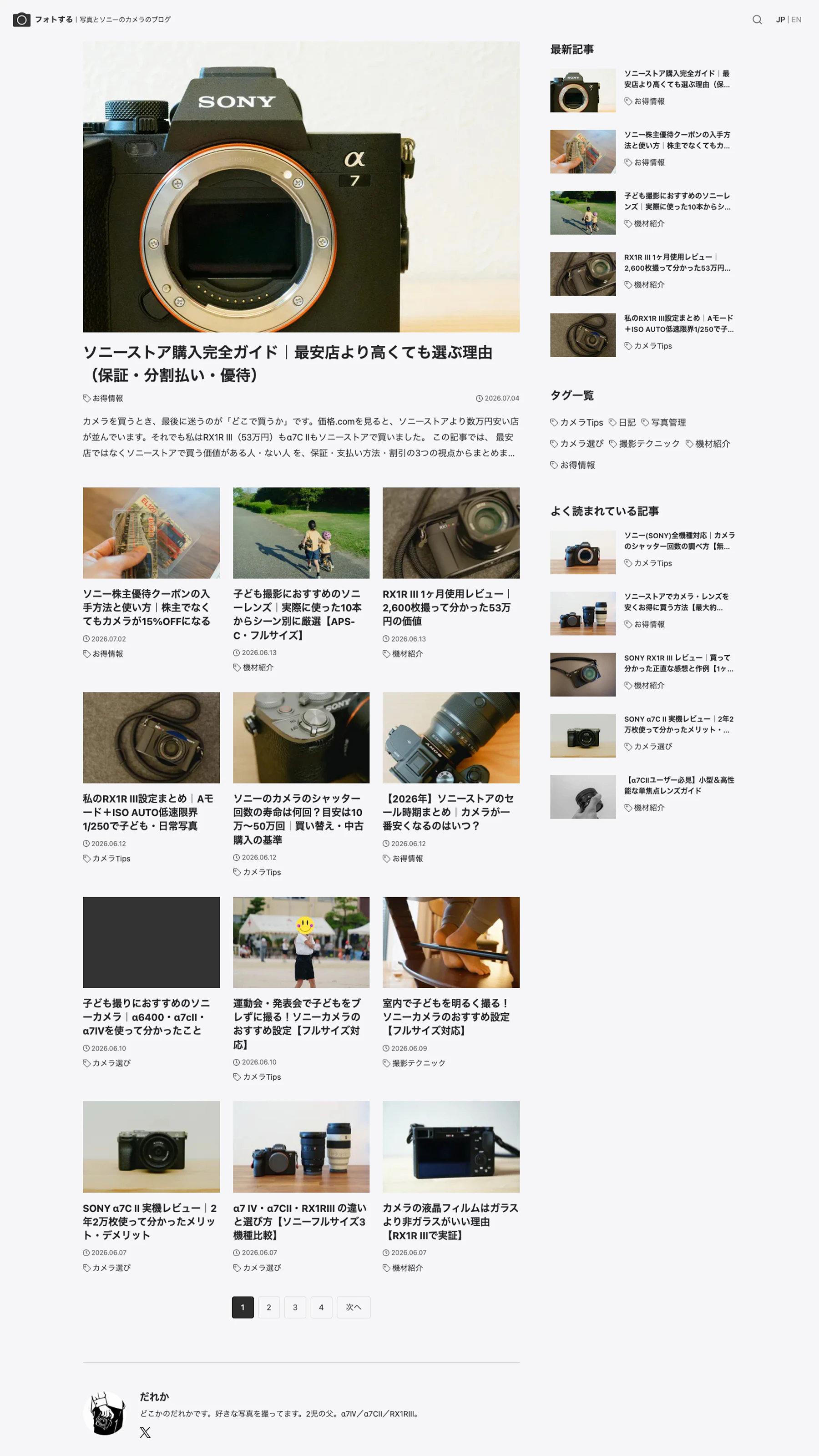
Task: Open popular article ソニー(SONY)全機種対応 シャッター回数
Action: [643, 551]
